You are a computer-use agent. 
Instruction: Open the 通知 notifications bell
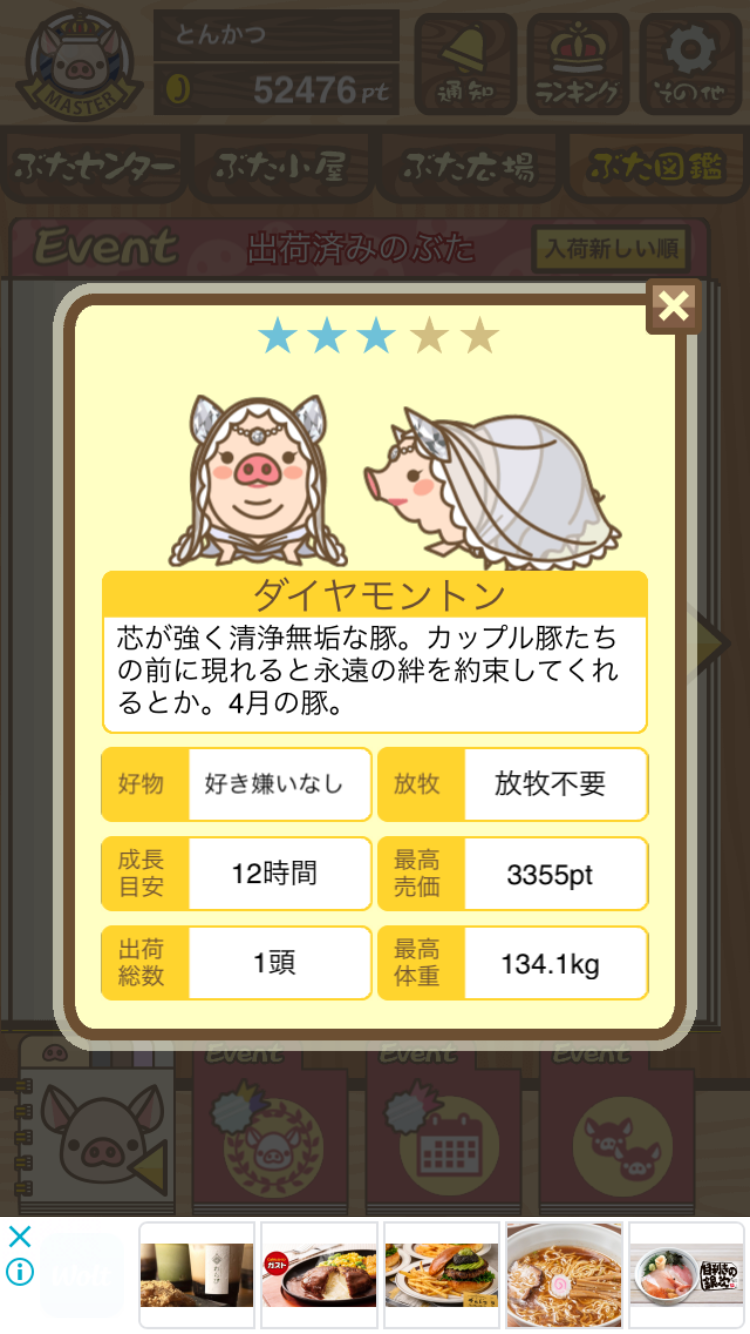pos(465,62)
